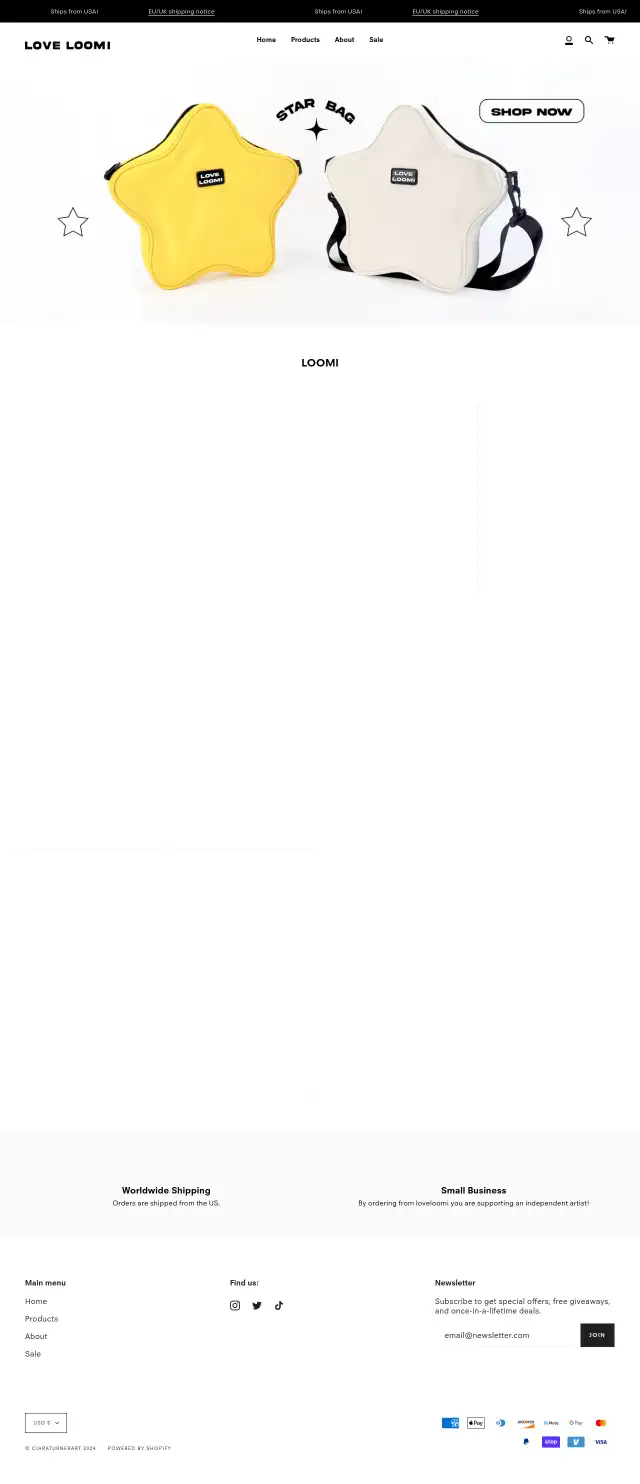
Task: Open Products in top navigation
Action: point(305,40)
